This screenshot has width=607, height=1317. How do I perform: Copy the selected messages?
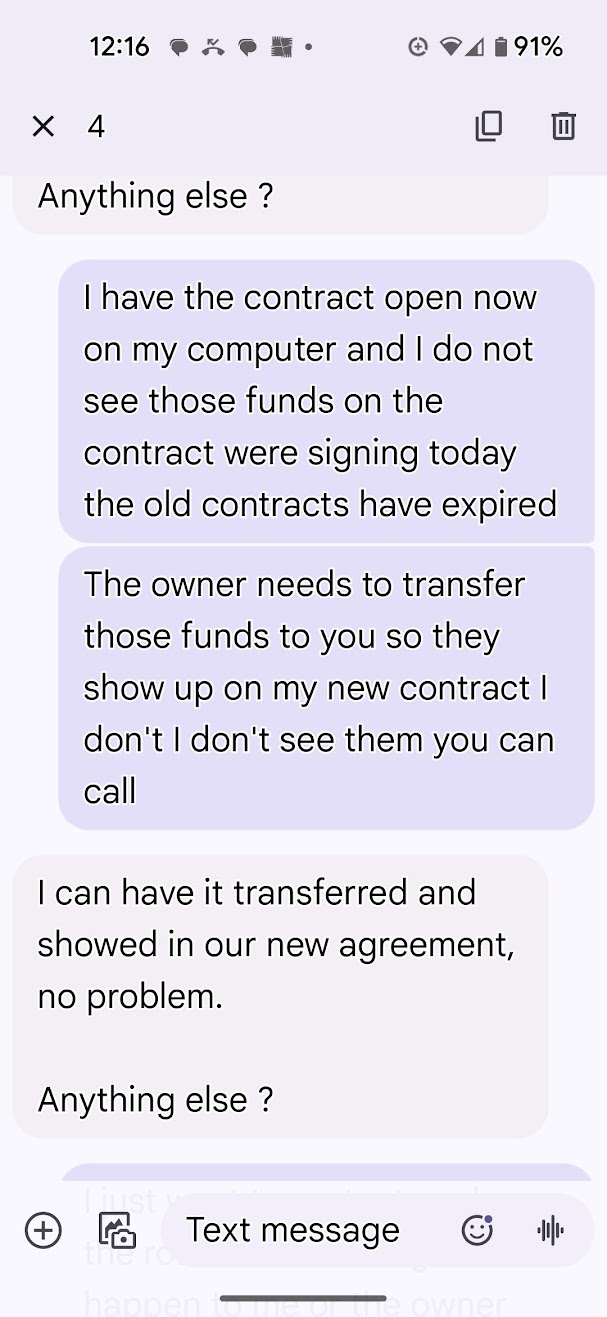click(x=488, y=126)
